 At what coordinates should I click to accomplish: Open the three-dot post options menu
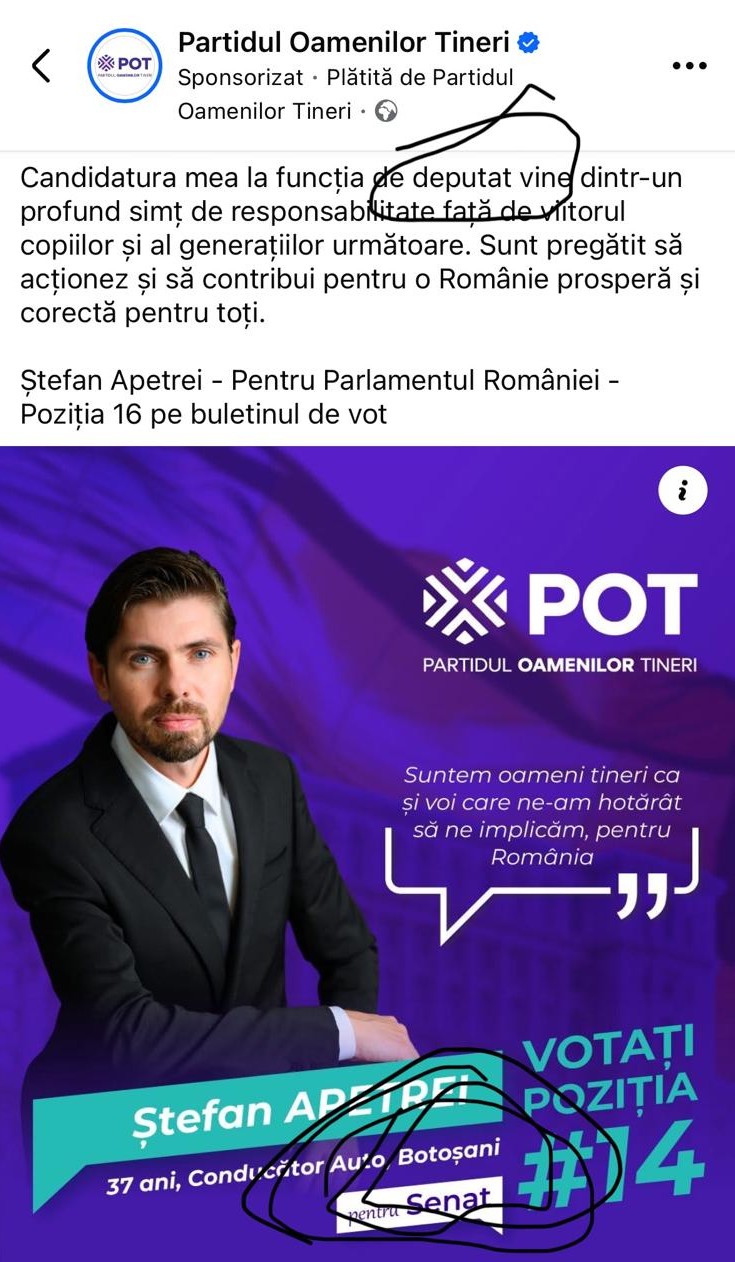pyautogui.click(x=689, y=66)
